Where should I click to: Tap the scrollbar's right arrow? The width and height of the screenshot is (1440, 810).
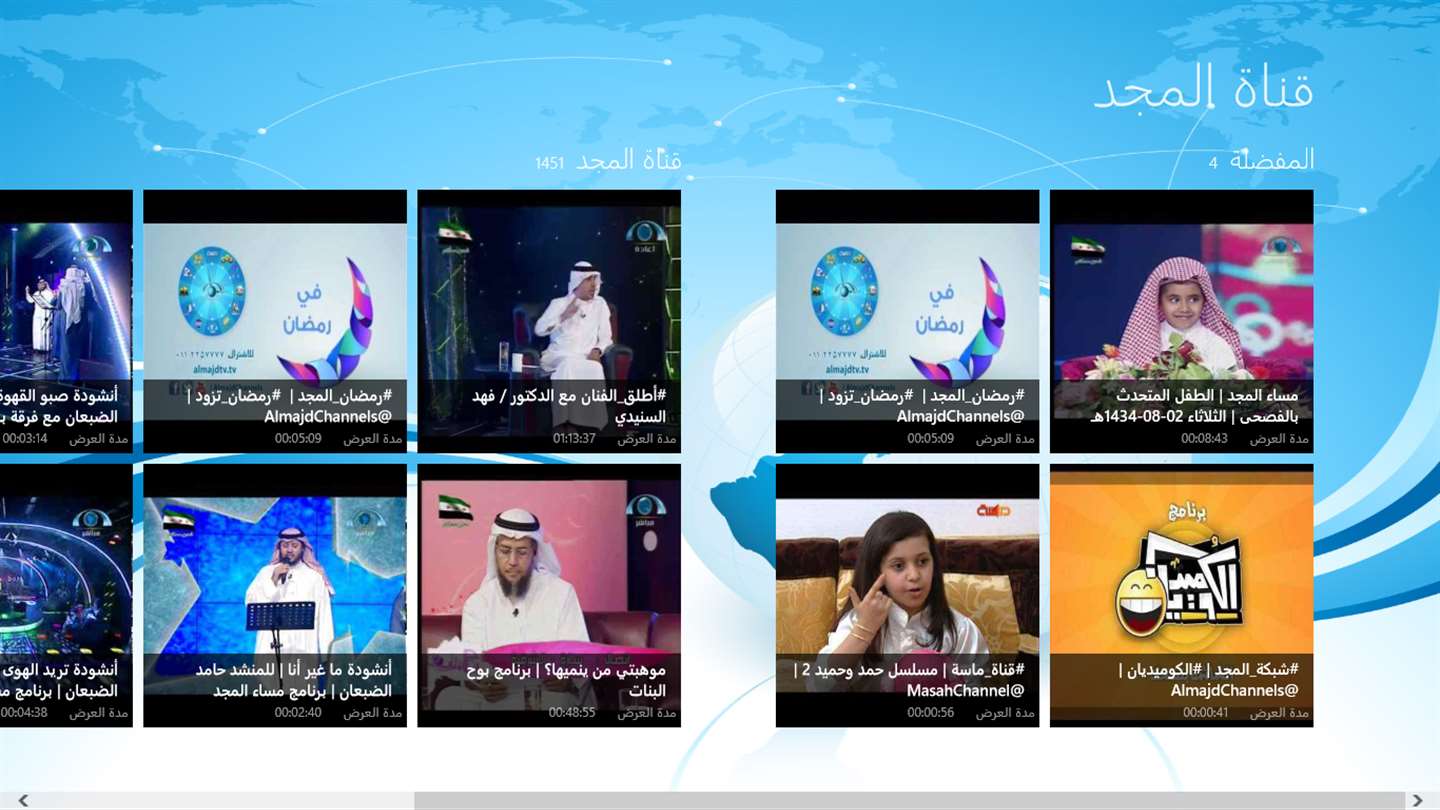[x=1417, y=800]
